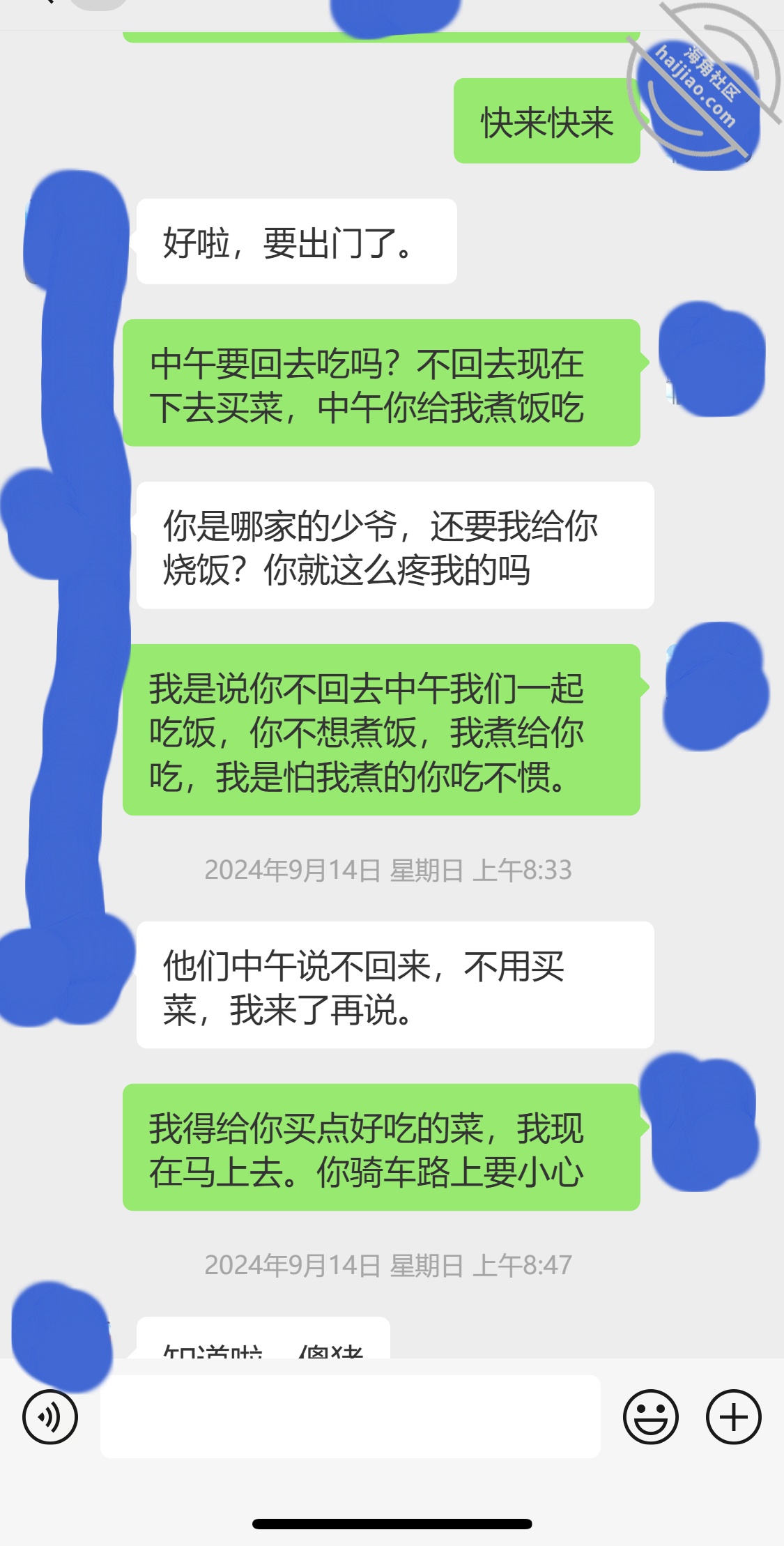The image size is (784, 1546).
Task: Open the emoji sticker panel
Action: click(651, 1417)
